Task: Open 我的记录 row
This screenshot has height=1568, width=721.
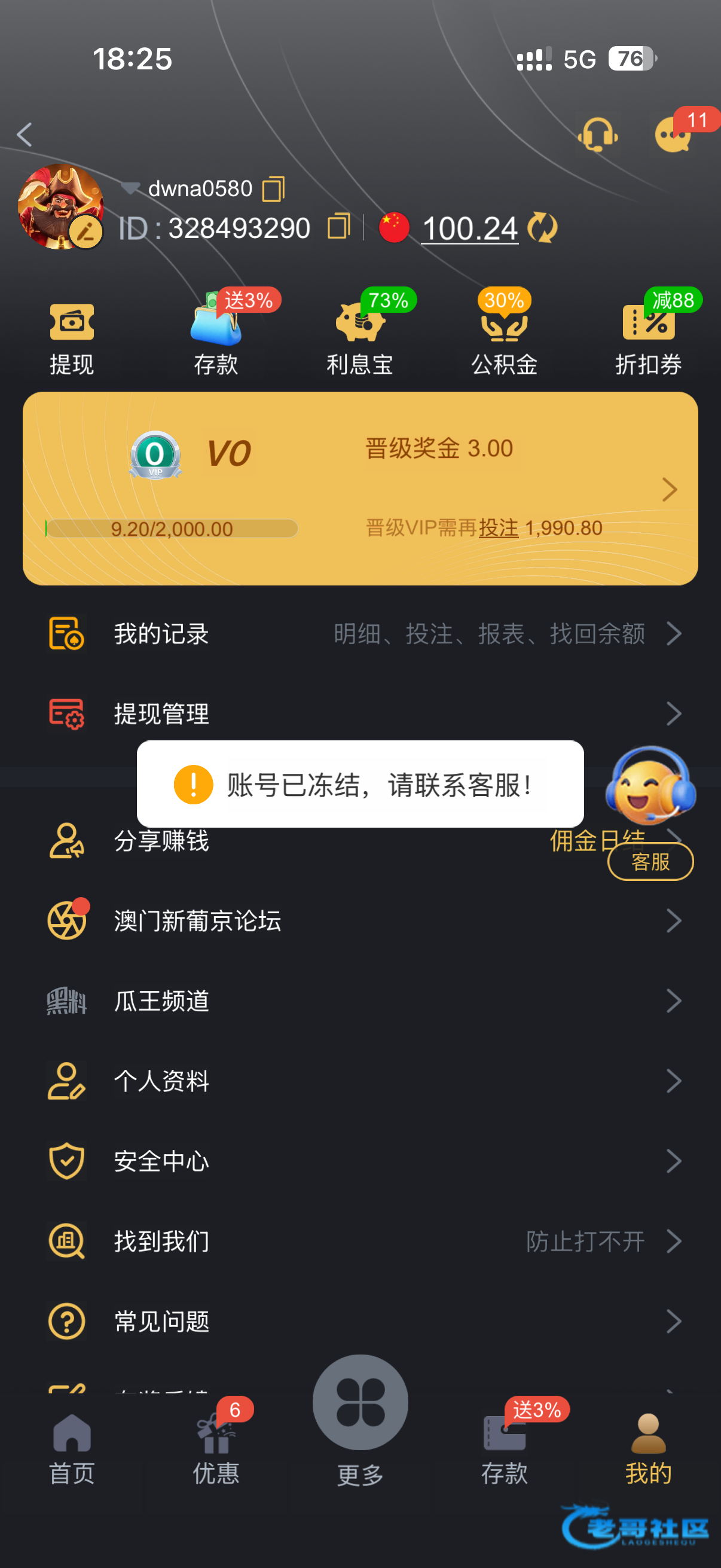Action: point(360,634)
